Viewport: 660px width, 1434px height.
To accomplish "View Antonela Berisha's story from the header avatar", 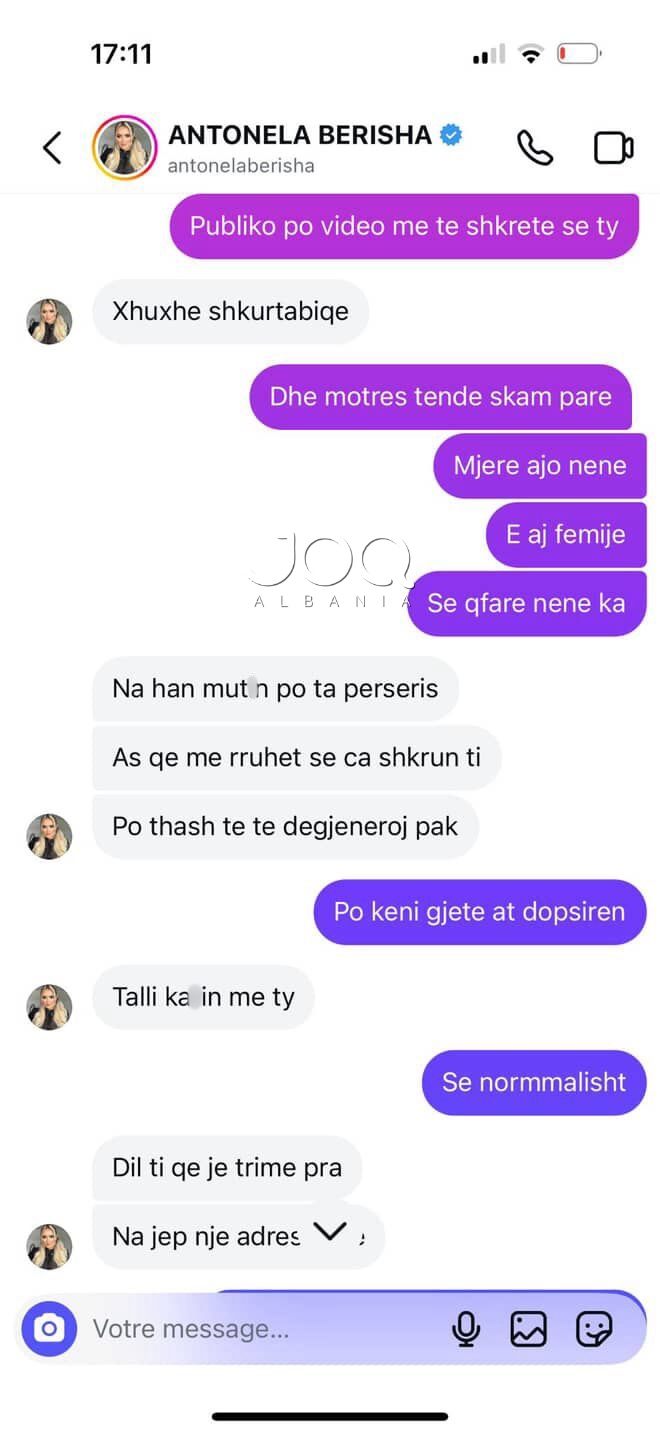I will [x=124, y=148].
